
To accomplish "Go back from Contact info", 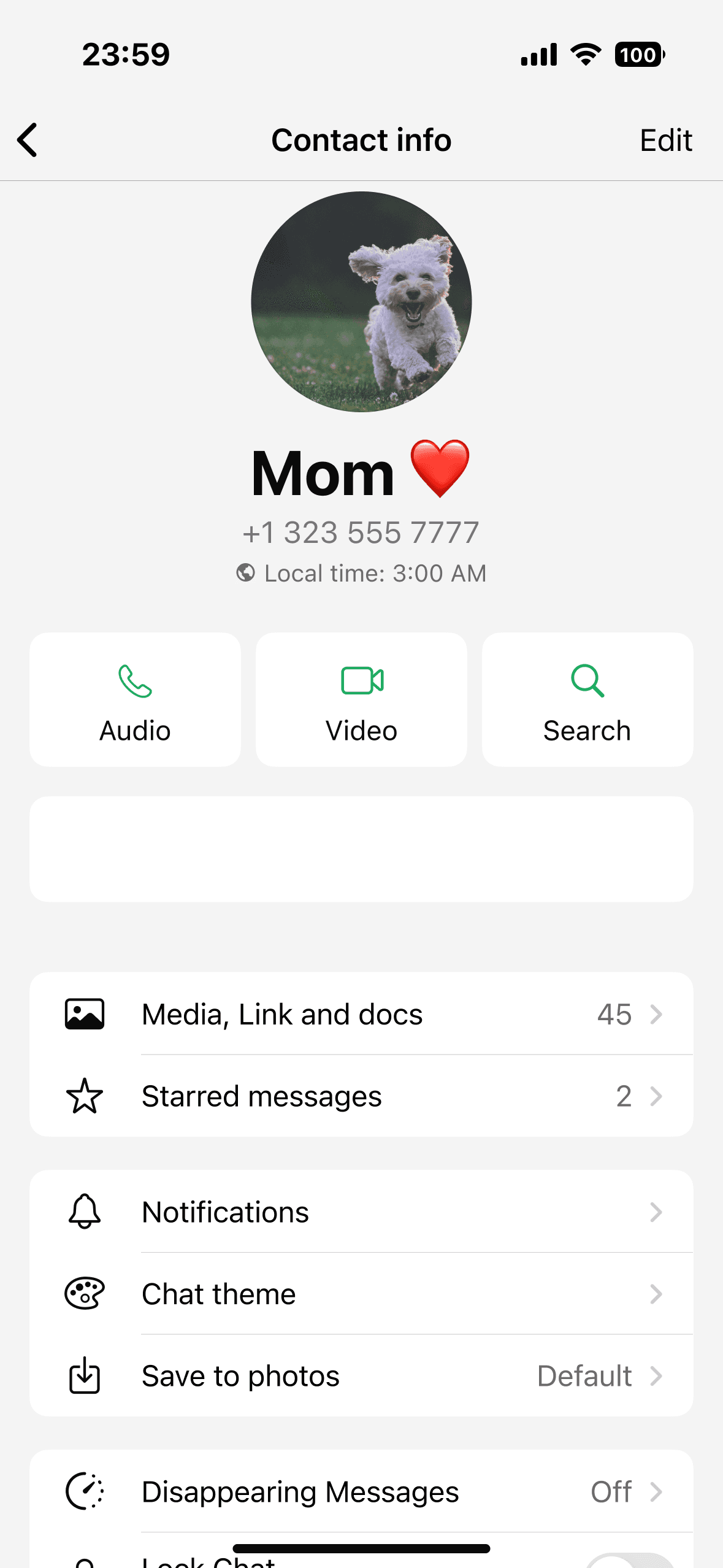I will click(x=28, y=140).
